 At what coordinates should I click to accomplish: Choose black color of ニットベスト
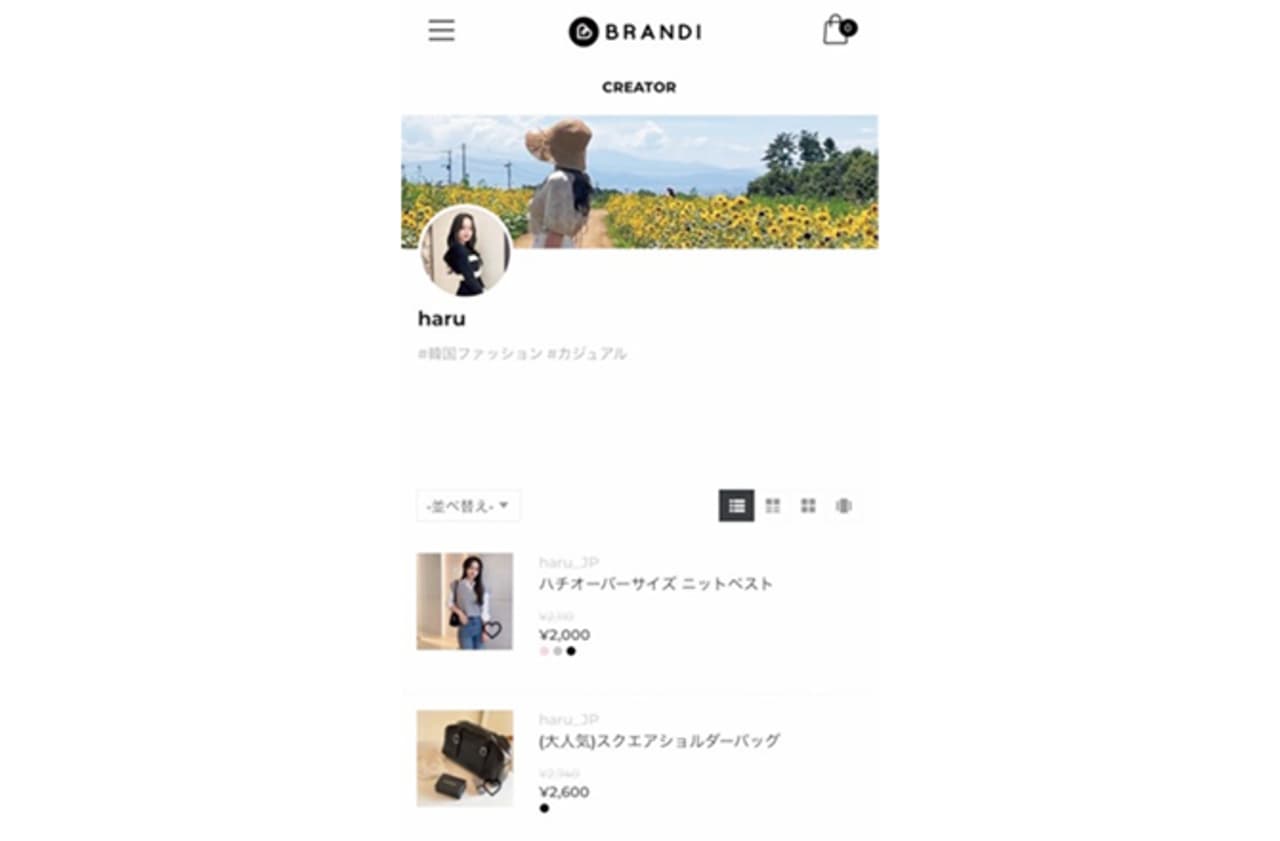pos(571,651)
